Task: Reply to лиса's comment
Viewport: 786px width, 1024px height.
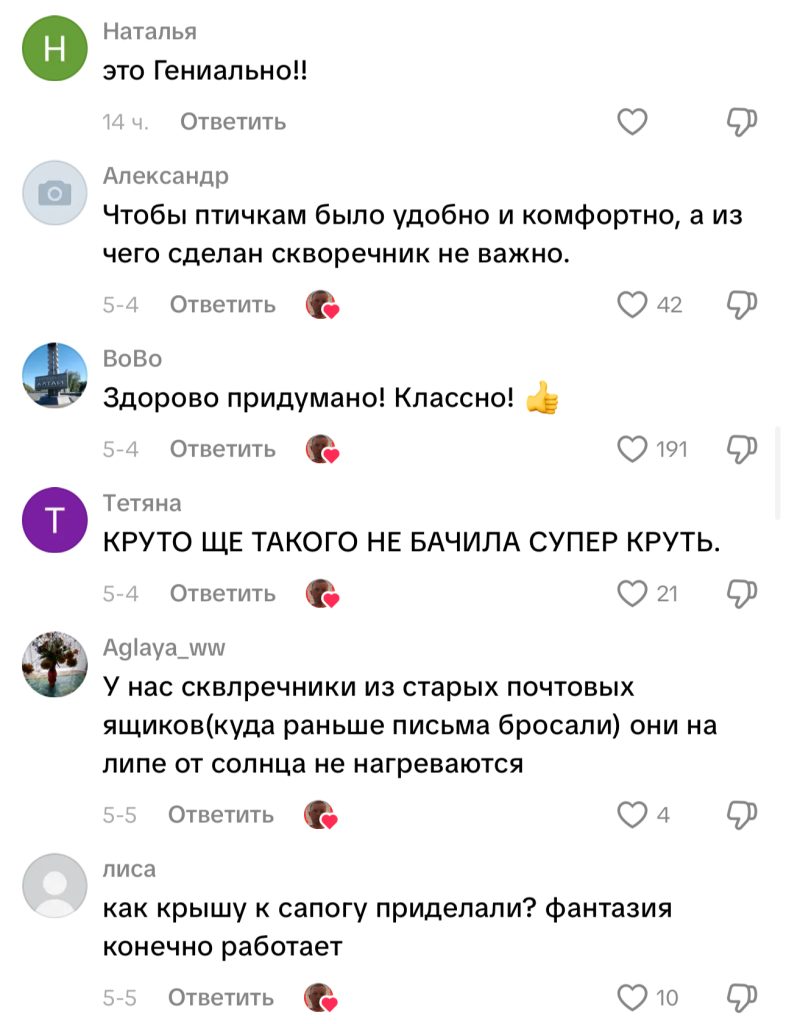Action: pyautogui.click(x=221, y=998)
